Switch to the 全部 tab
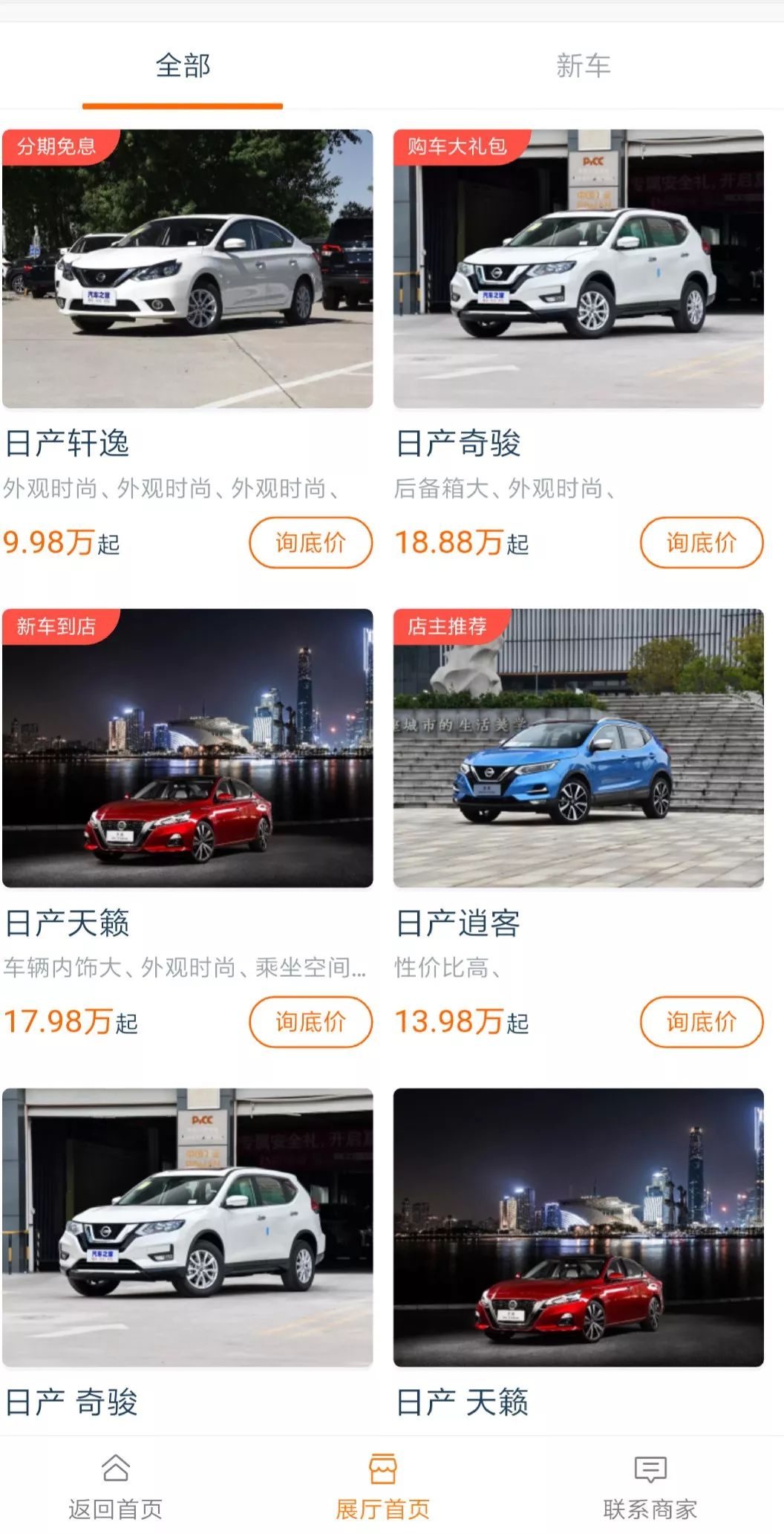Screen dimensions: 784x1534 (183, 66)
